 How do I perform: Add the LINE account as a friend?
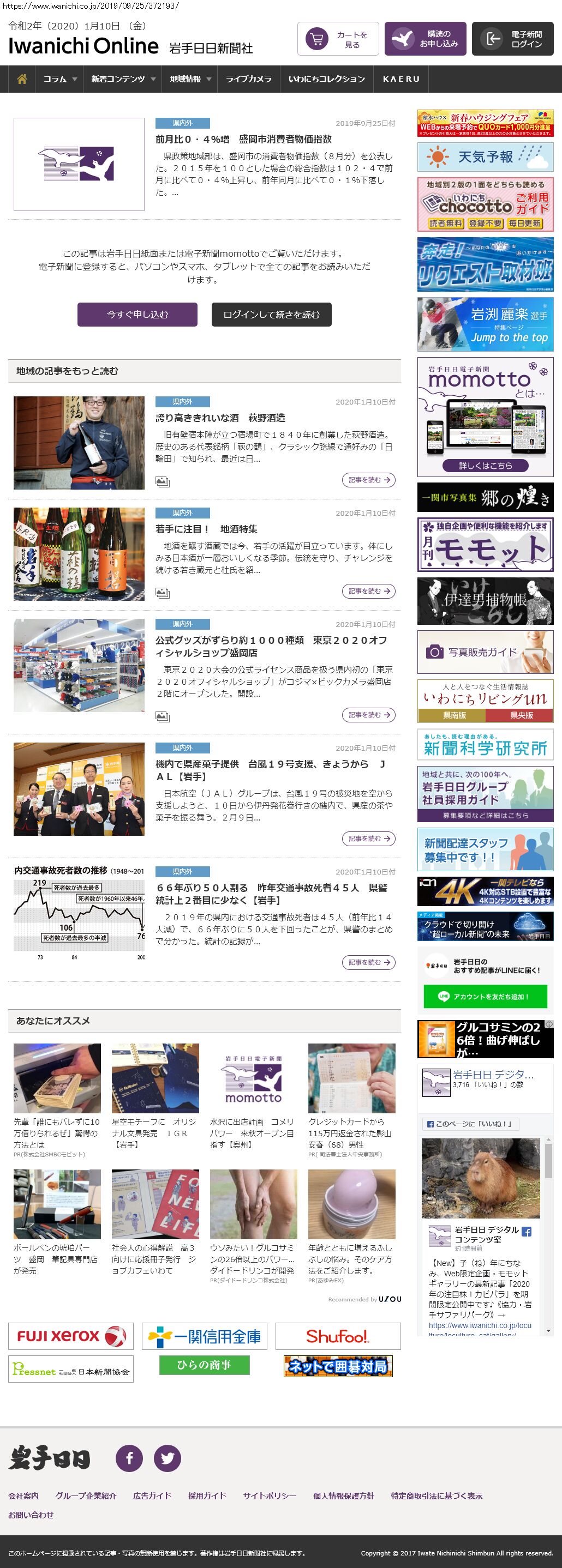[x=485, y=997]
